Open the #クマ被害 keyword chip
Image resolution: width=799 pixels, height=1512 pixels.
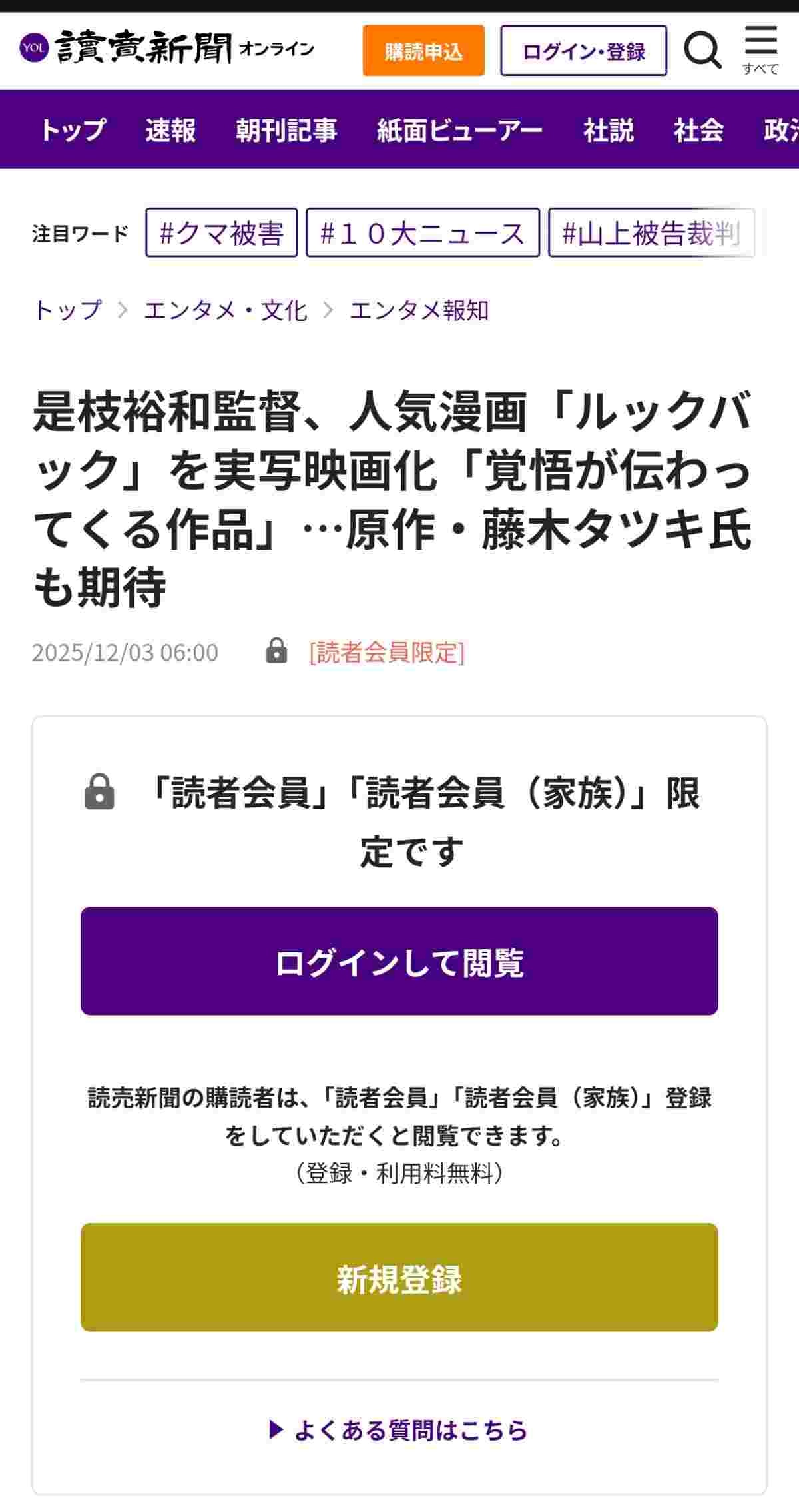(x=221, y=233)
